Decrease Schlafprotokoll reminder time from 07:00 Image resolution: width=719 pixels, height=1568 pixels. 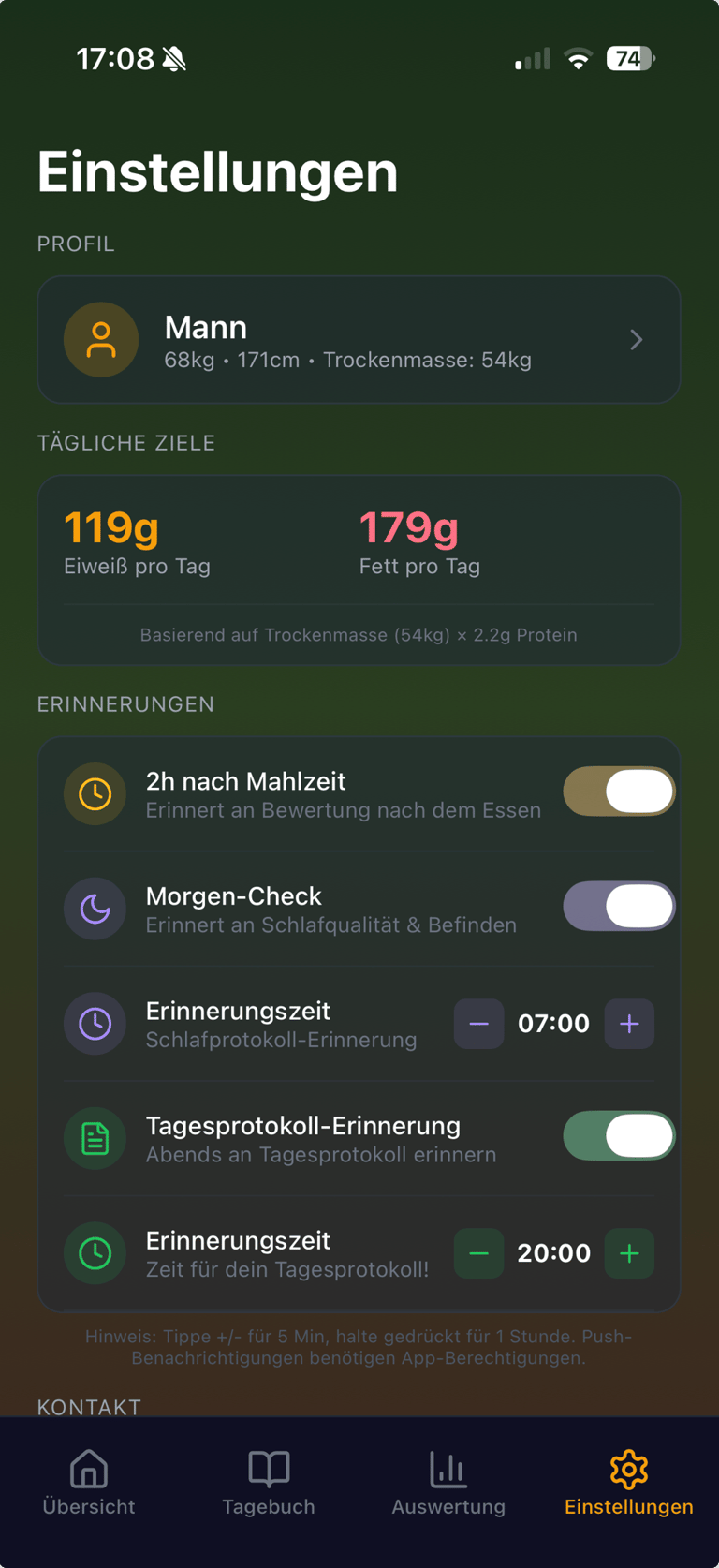pyautogui.click(x=478, y=1024)
